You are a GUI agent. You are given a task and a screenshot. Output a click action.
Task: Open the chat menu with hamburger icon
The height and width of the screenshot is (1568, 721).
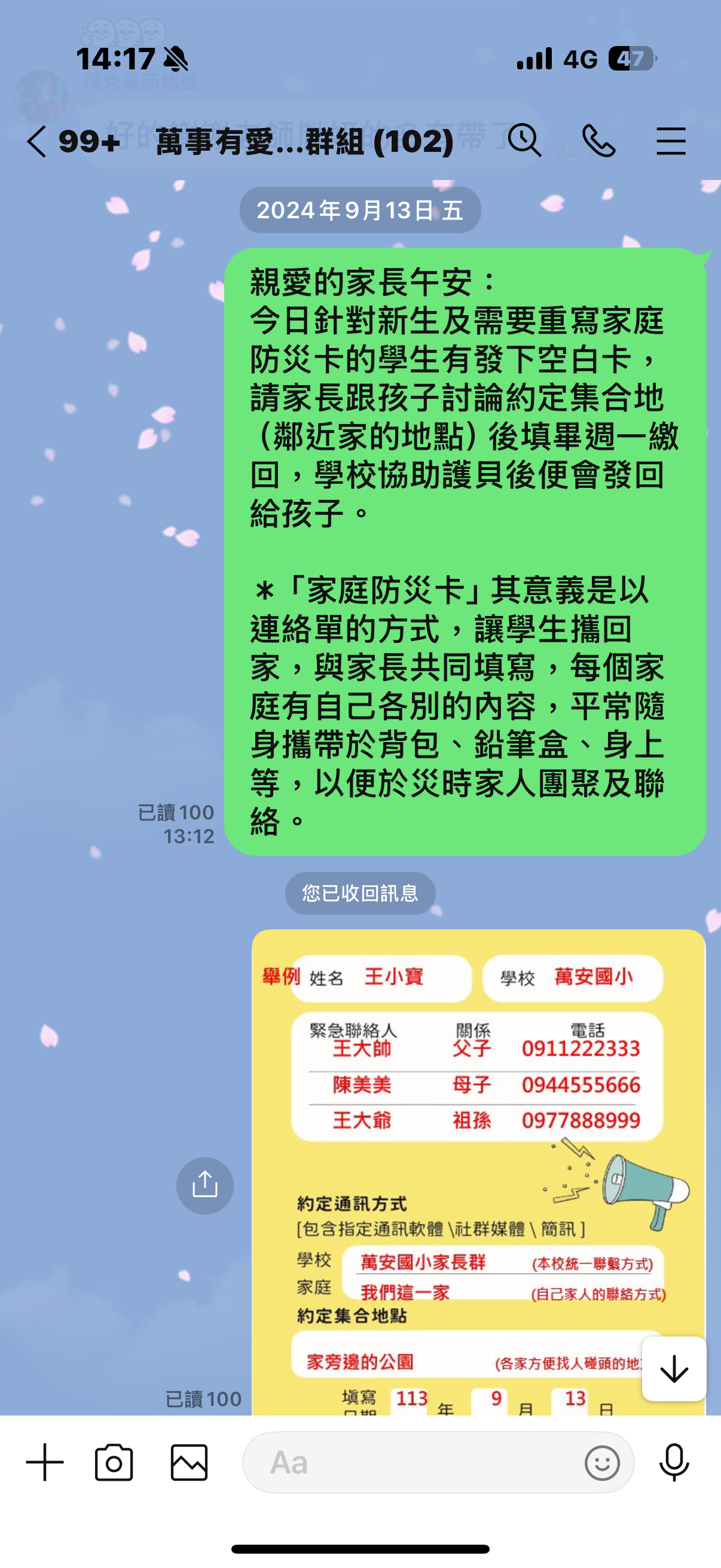[671, 141]
